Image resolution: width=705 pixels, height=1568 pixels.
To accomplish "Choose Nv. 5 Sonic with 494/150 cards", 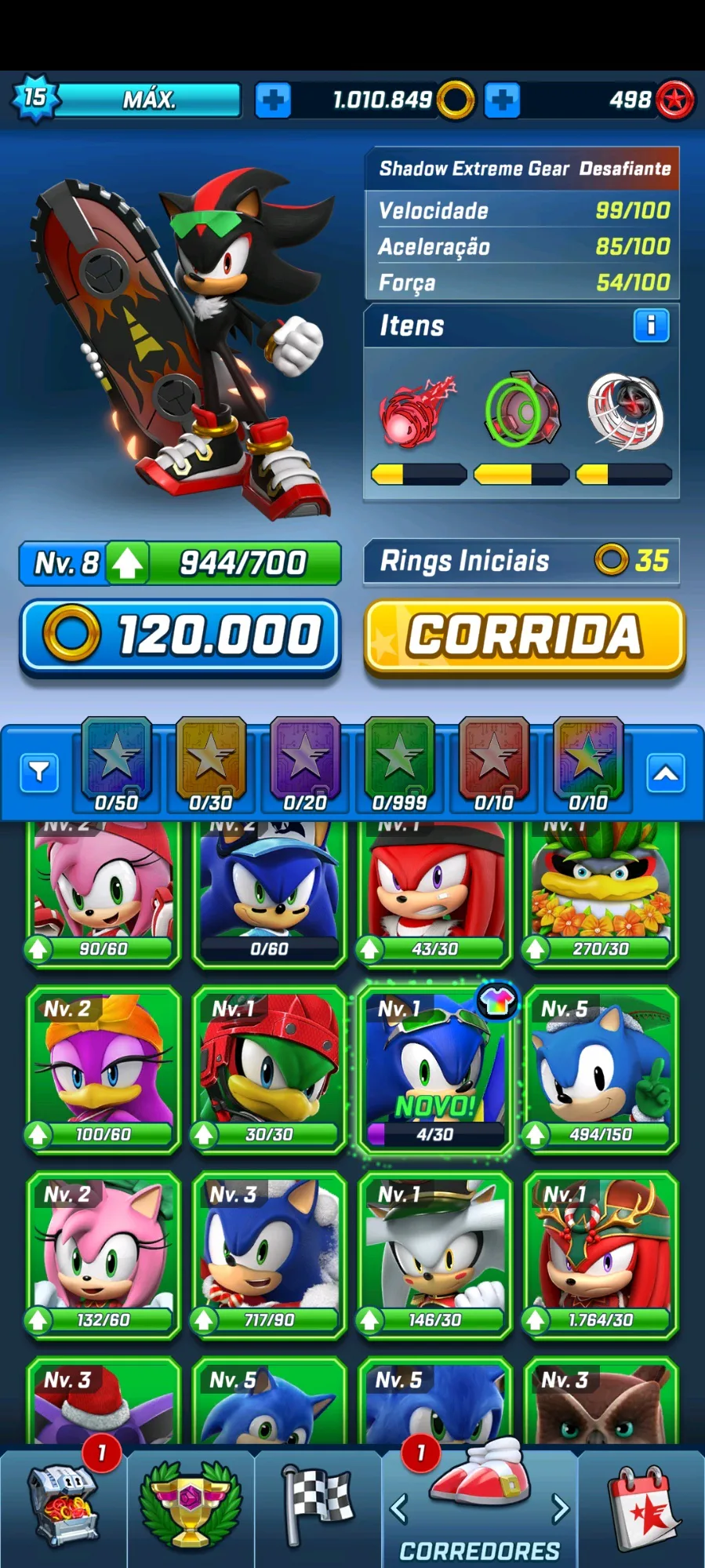I will click(601, 1071).
